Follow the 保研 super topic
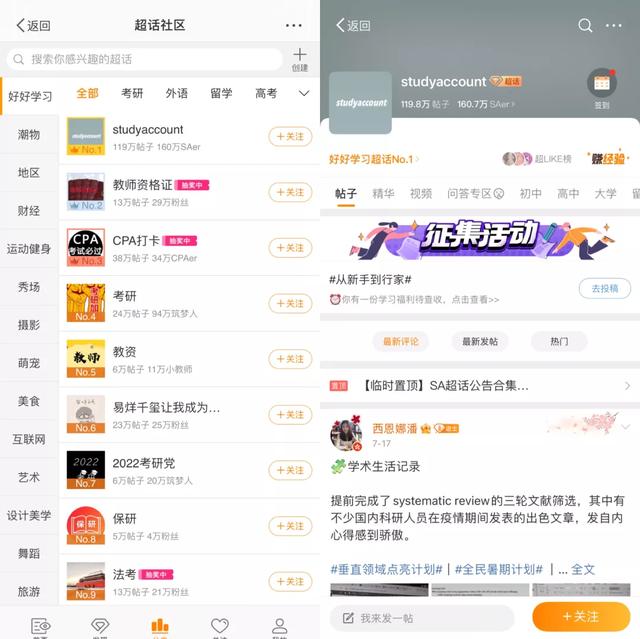The image size is (640, 639). (290, 526)
